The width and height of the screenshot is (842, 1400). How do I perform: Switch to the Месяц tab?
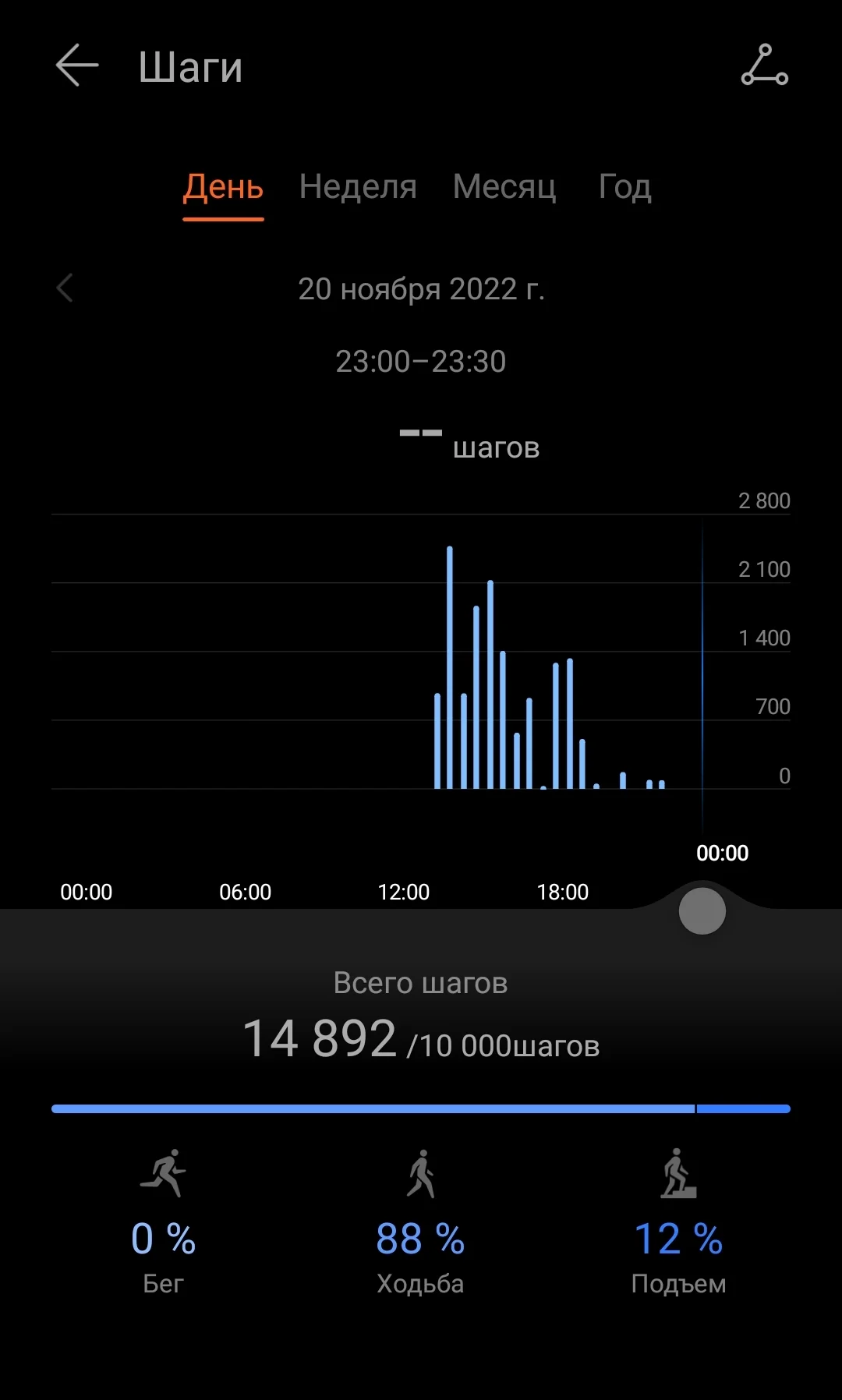[x=504, y=187]
